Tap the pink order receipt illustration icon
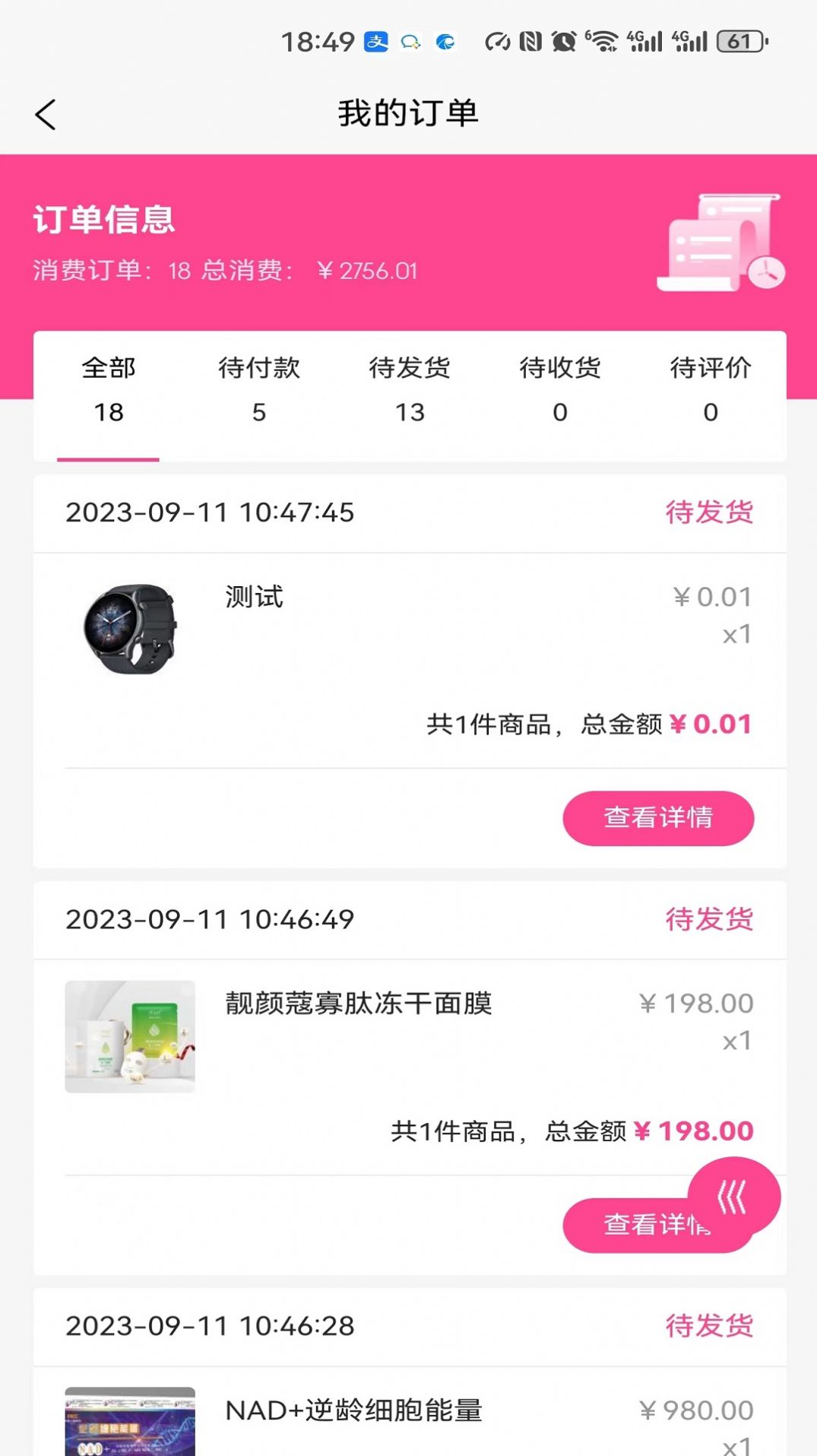 [722, 242]
